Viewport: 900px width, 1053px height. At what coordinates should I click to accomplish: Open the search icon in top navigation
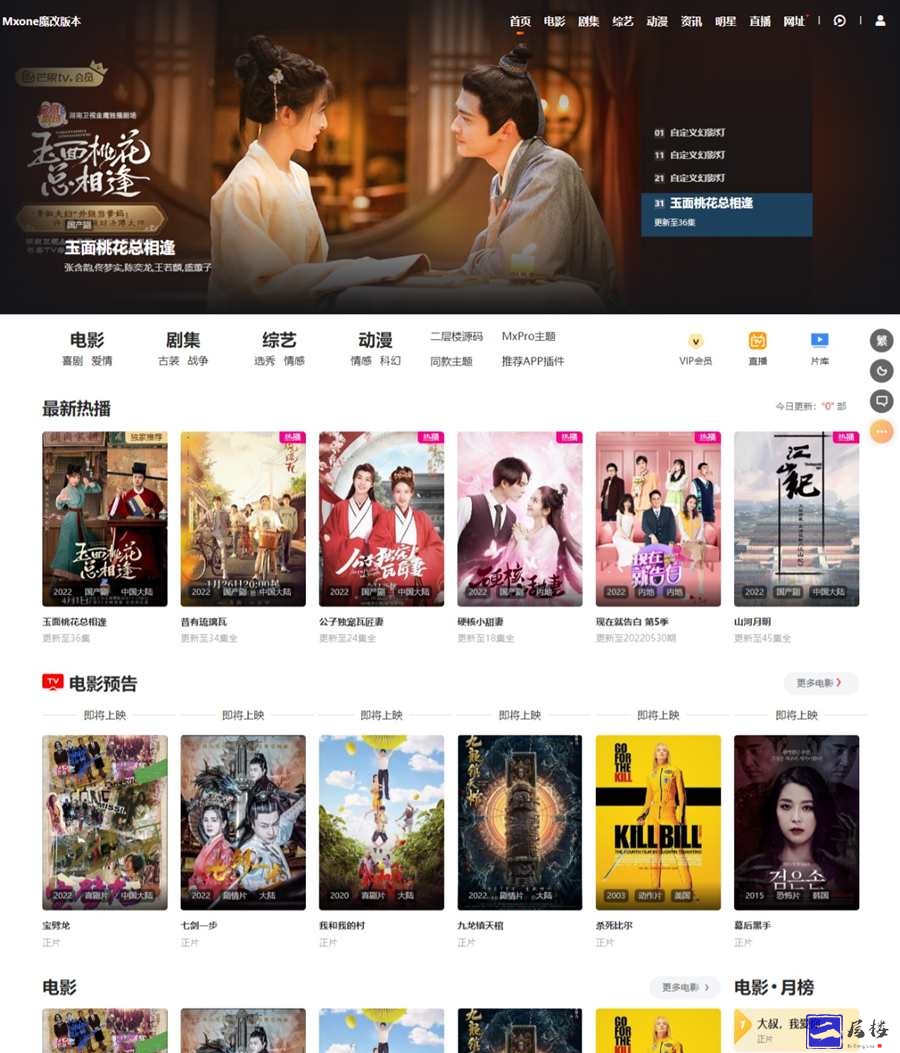tap(839, 20)
